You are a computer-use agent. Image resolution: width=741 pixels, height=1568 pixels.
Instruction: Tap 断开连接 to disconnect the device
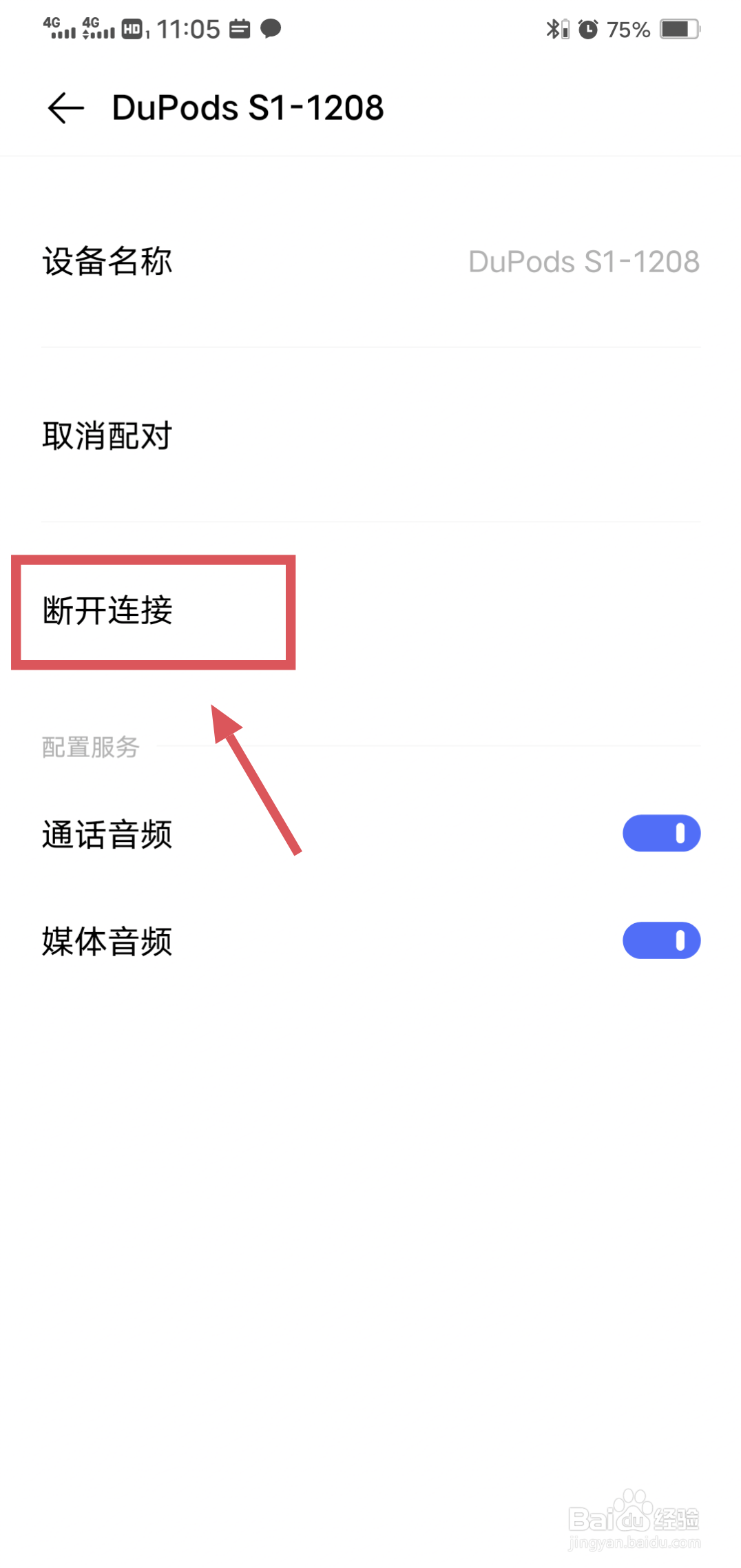107,610
